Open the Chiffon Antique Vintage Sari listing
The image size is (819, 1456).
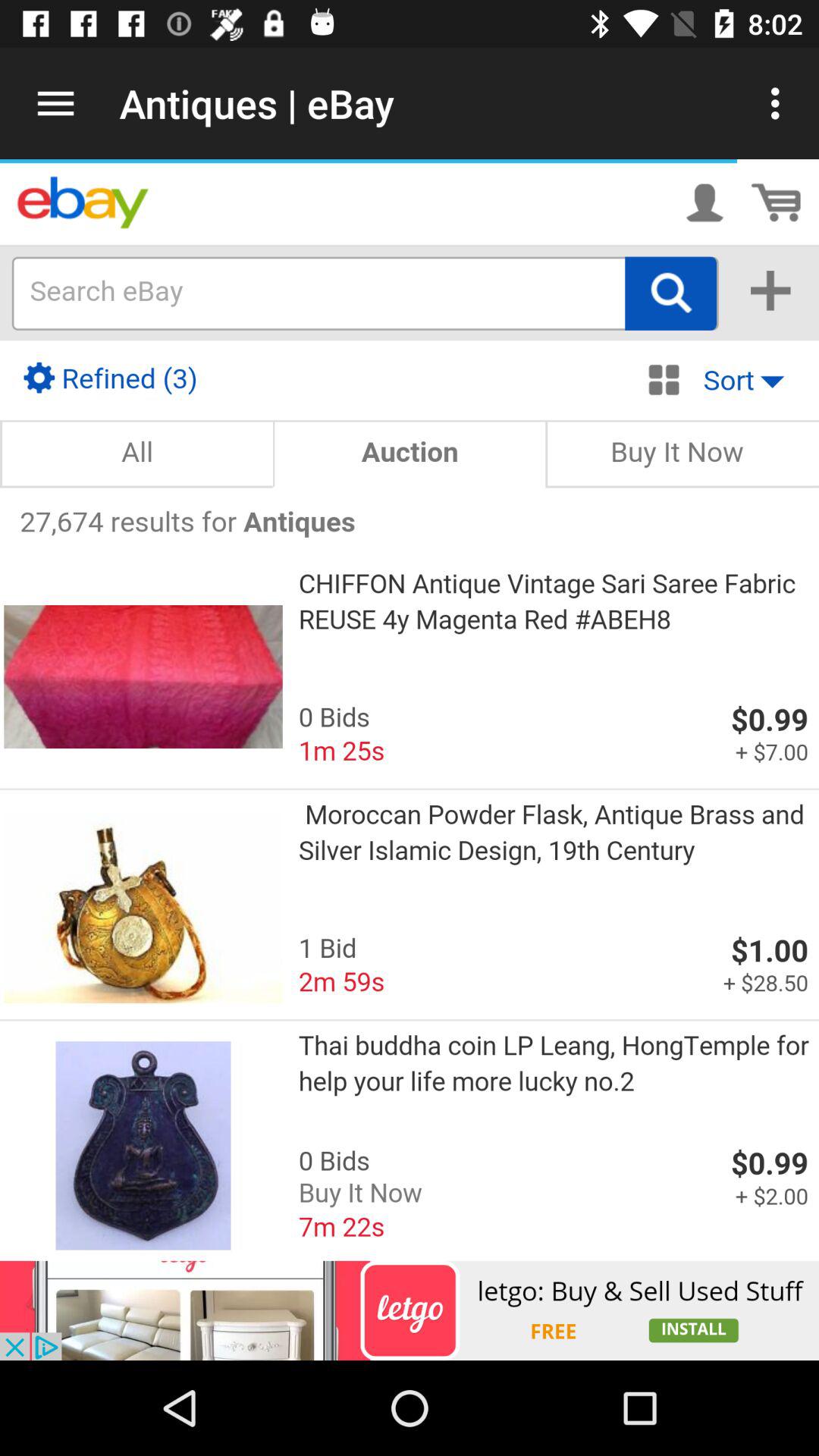tap(546, 601)
